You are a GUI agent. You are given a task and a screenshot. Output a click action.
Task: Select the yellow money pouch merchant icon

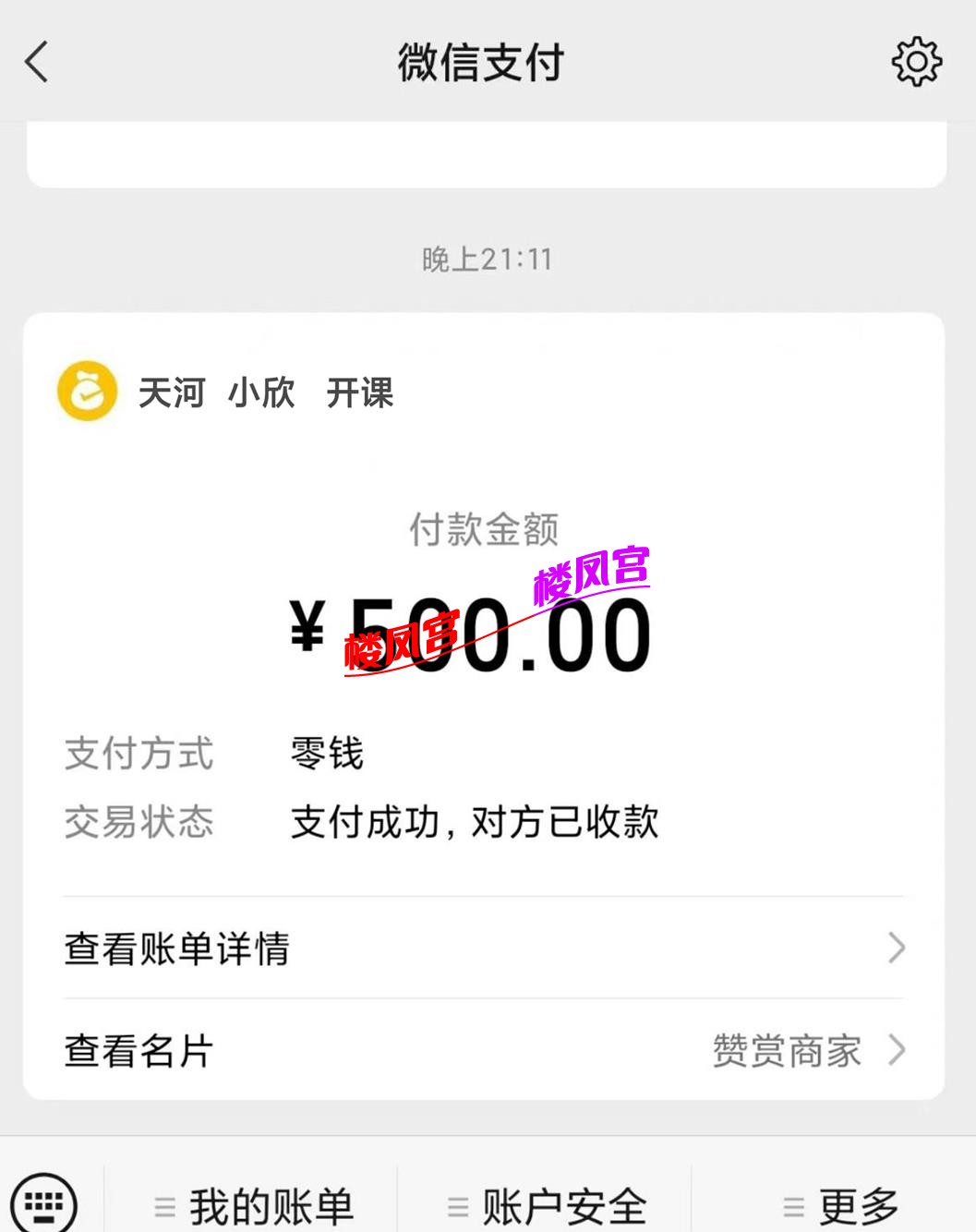click(85, 392)
